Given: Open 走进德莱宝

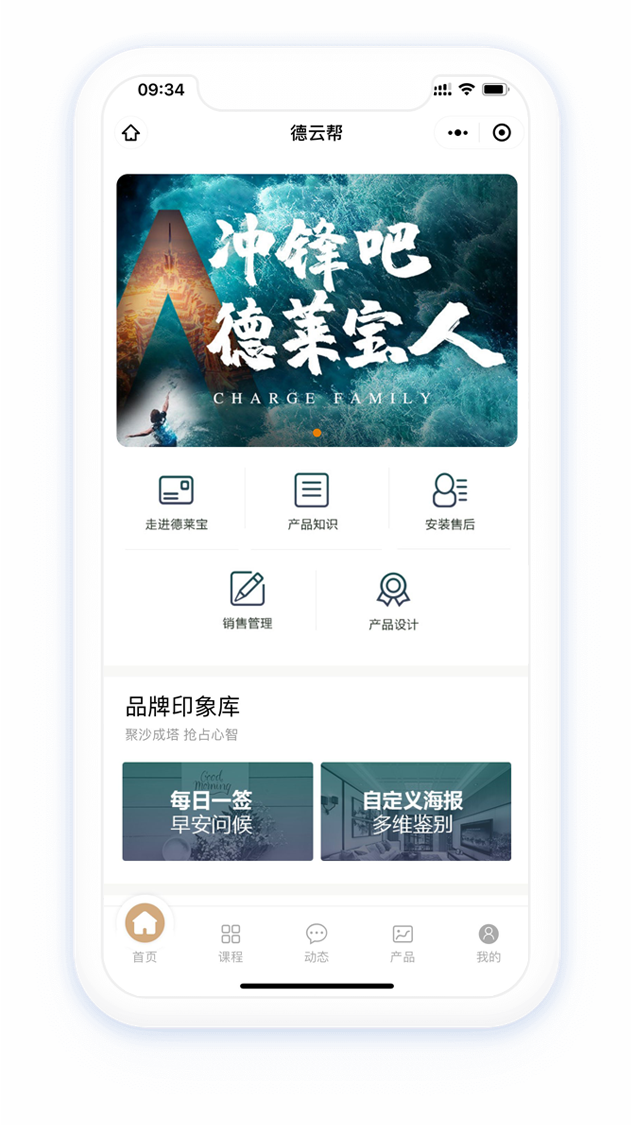Looking at the screenshot, I should tap(176, 501).
